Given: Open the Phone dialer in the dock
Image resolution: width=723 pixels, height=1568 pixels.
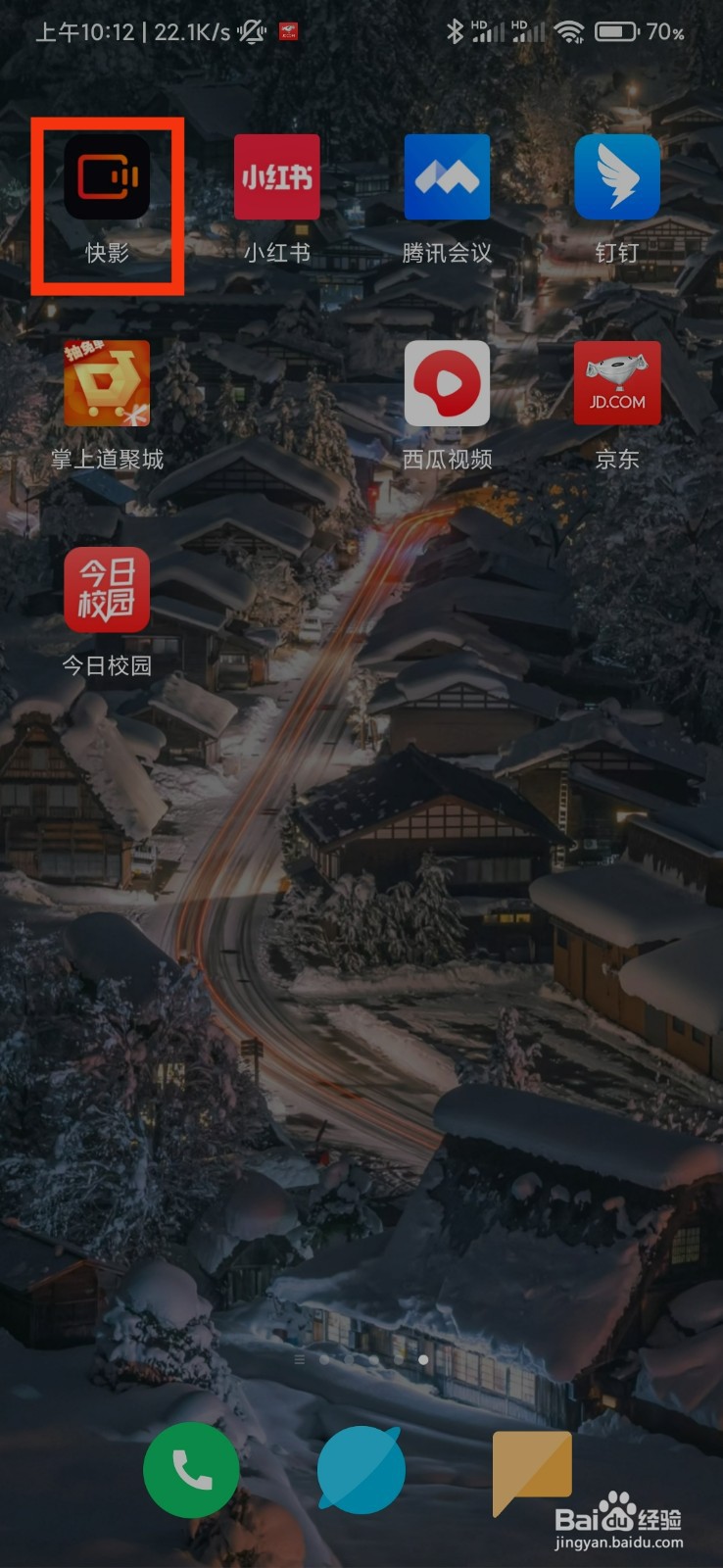Looking at the screenshot, I should click(192, 1469).
